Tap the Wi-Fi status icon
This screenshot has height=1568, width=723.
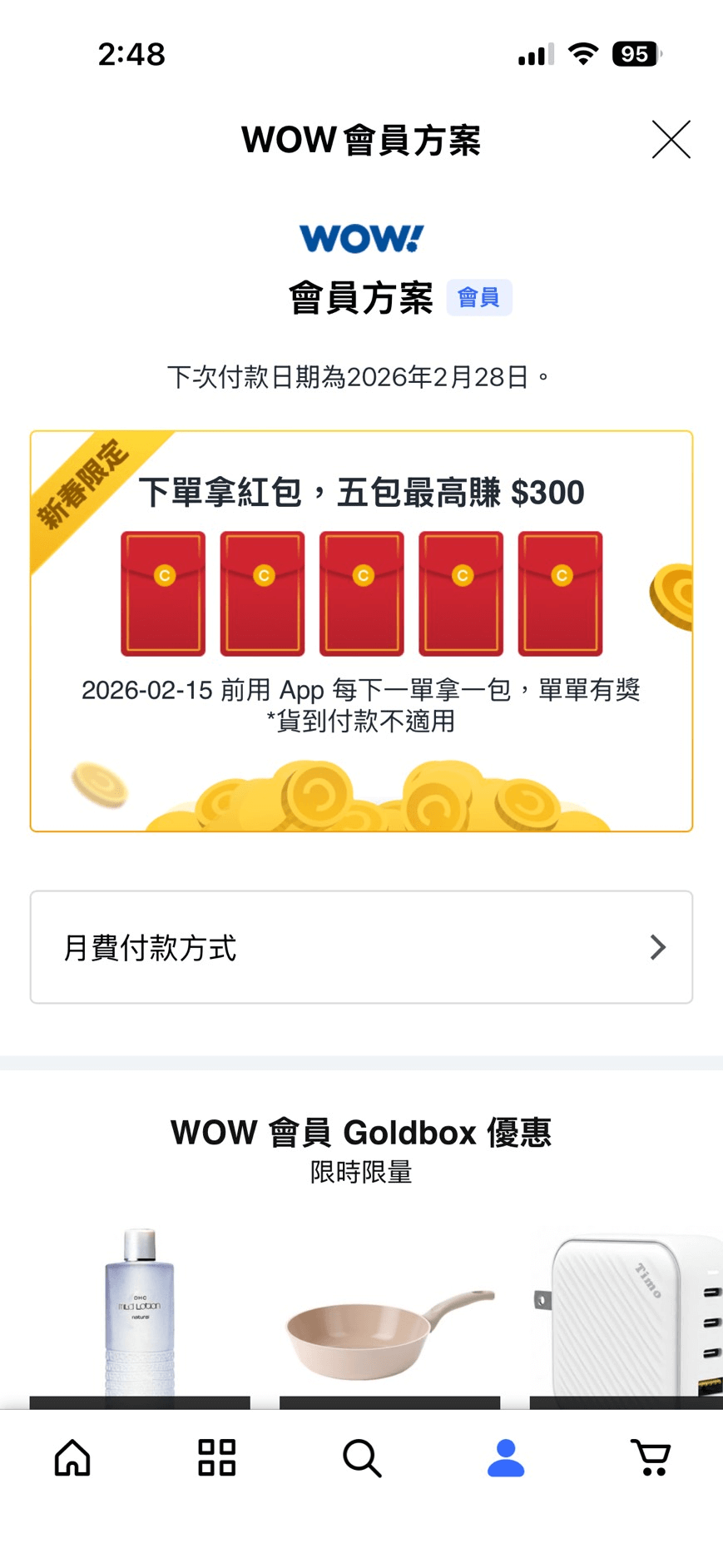[583, 53]
